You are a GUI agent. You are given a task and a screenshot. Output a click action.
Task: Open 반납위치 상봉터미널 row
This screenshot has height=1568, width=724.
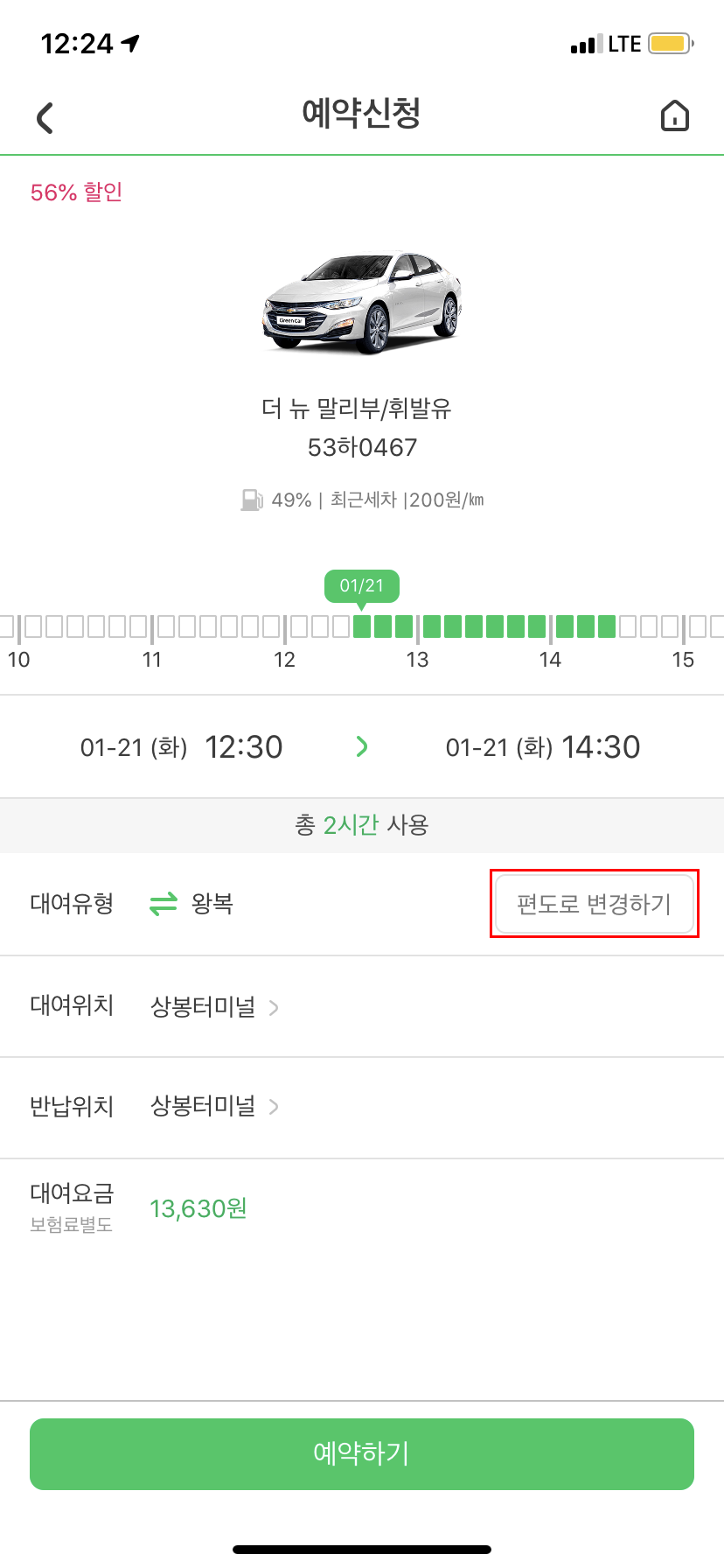point(362,1107)
